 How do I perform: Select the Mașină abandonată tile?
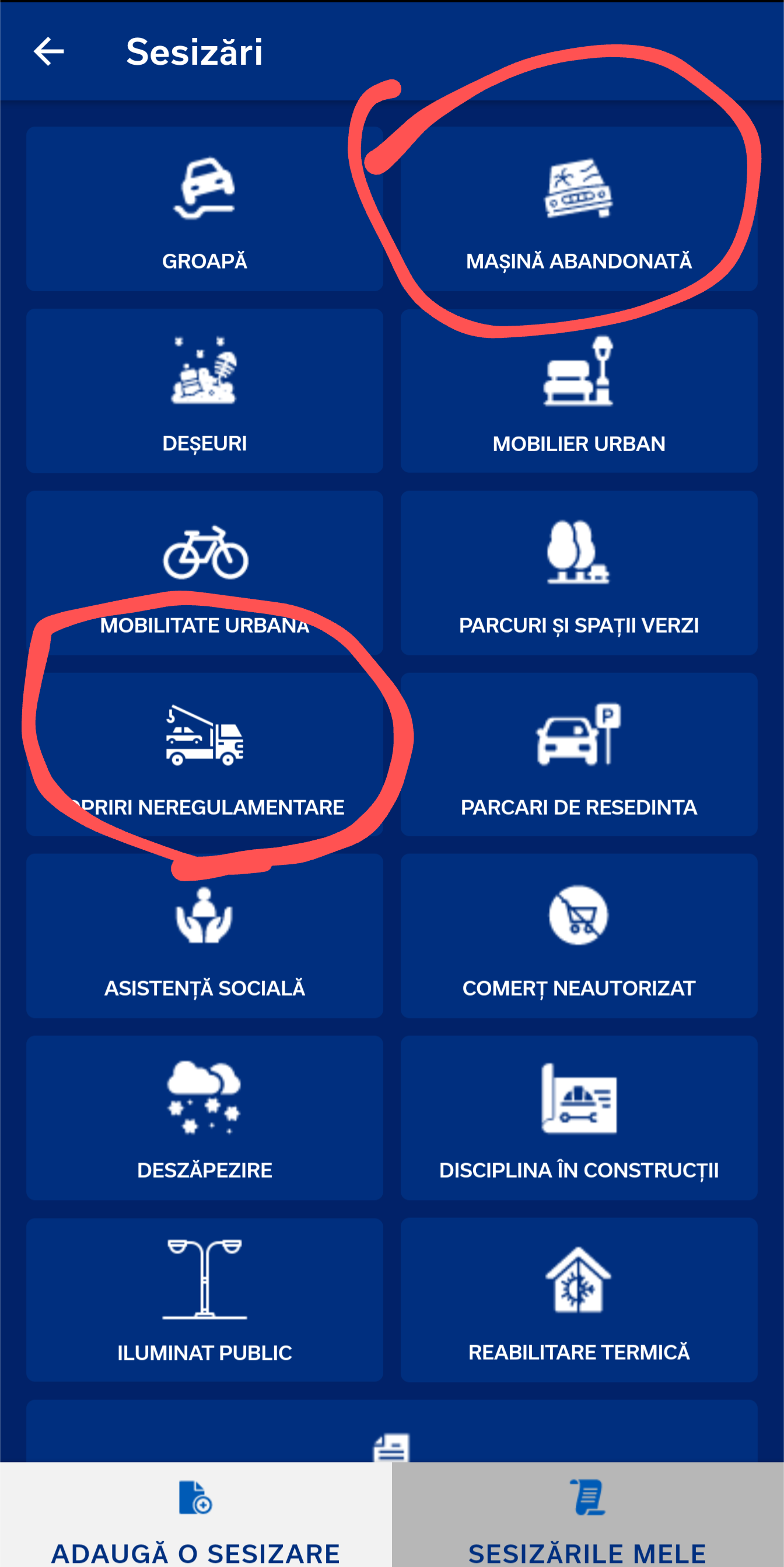[x=579, y=209]
